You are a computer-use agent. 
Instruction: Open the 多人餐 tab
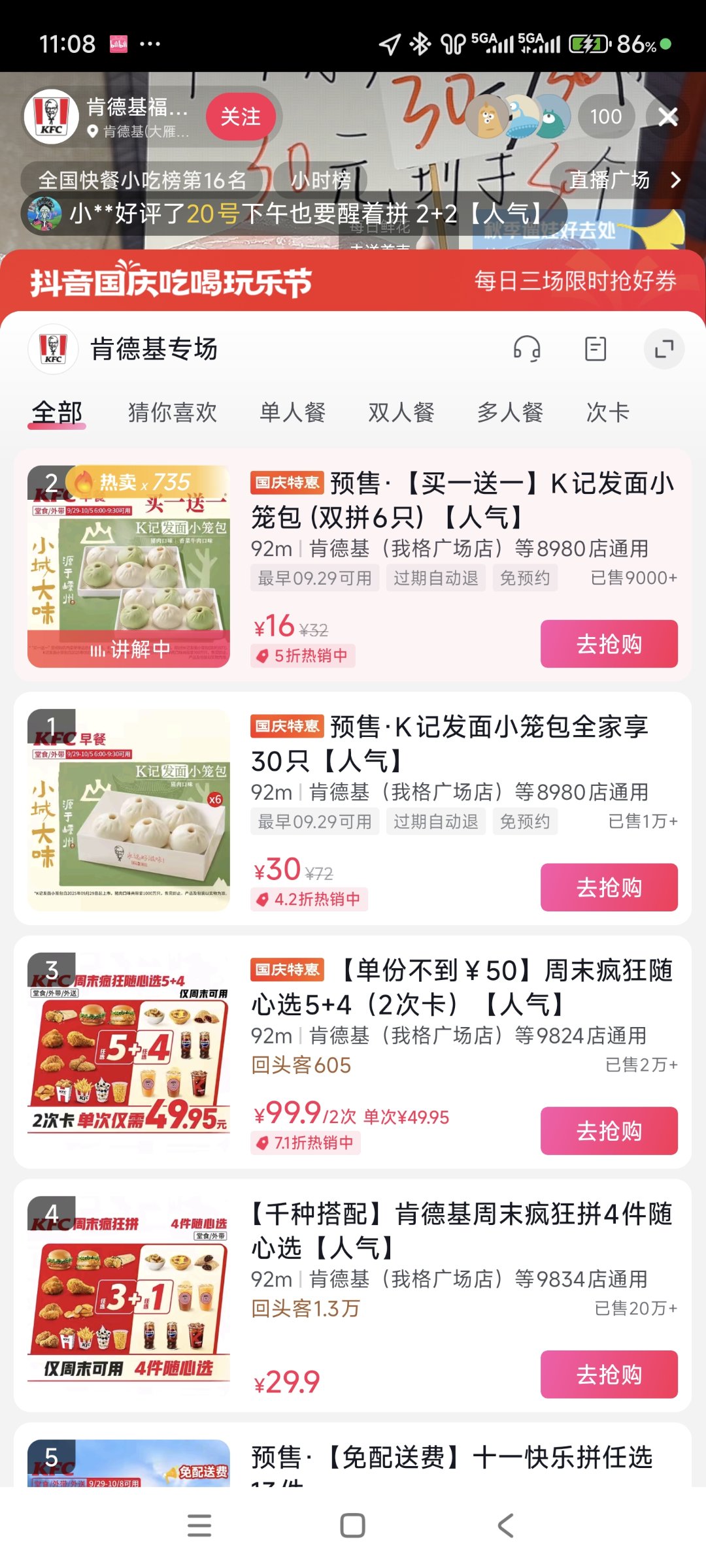pos(510,412)
